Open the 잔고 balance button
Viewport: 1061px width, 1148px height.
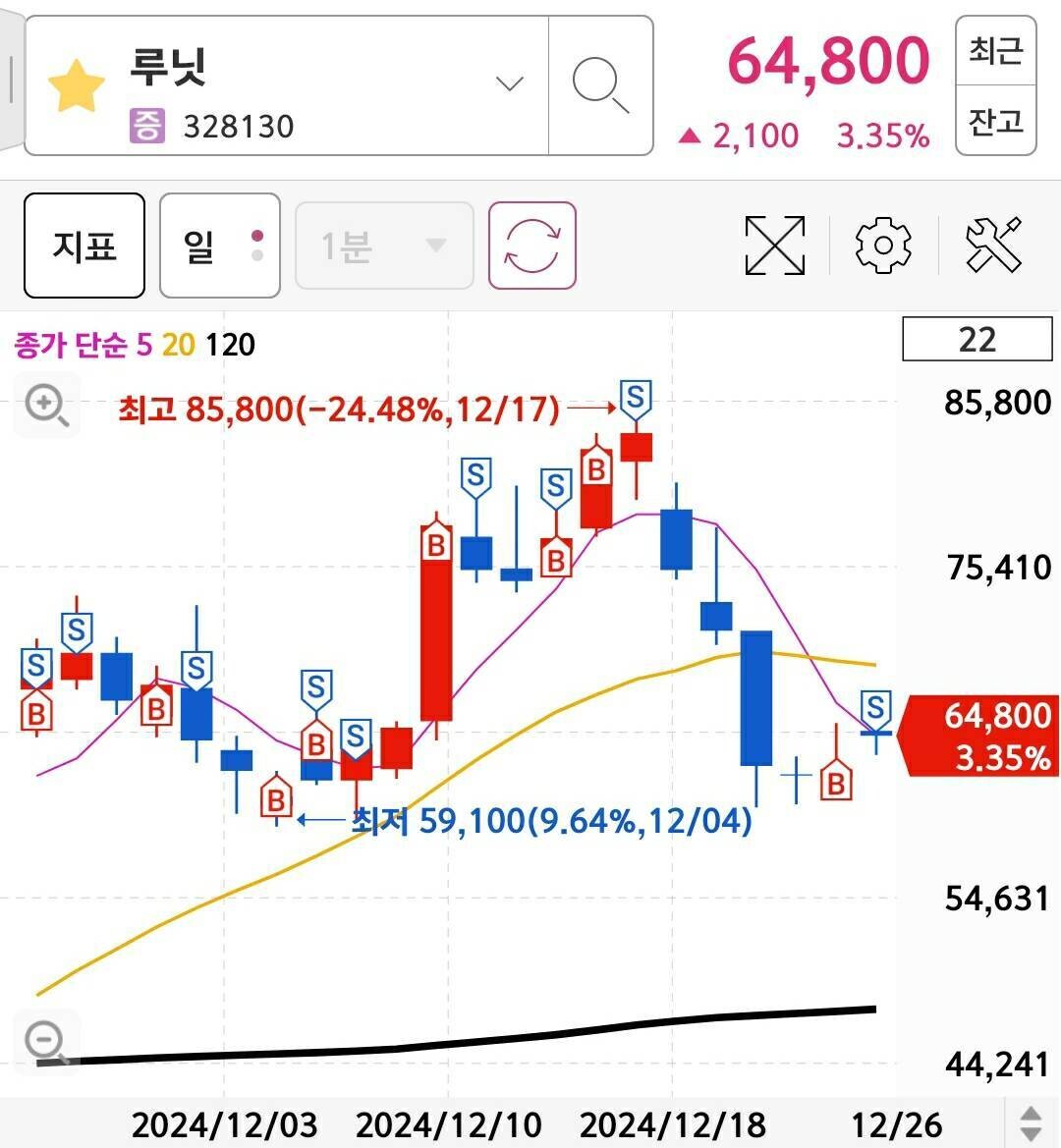click(x=995, y=122)
